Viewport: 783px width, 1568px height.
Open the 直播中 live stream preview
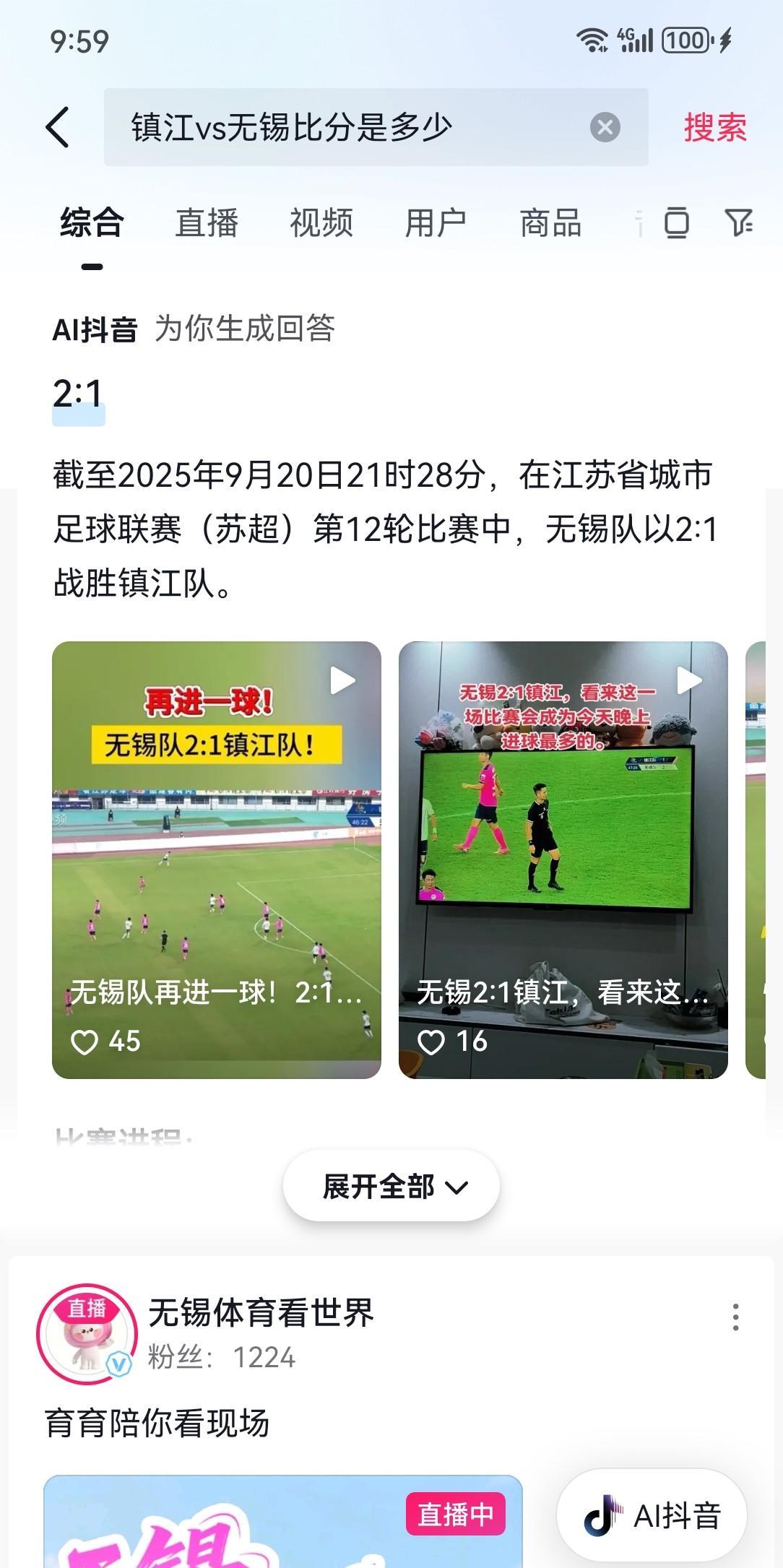(x=283, y=1521)
